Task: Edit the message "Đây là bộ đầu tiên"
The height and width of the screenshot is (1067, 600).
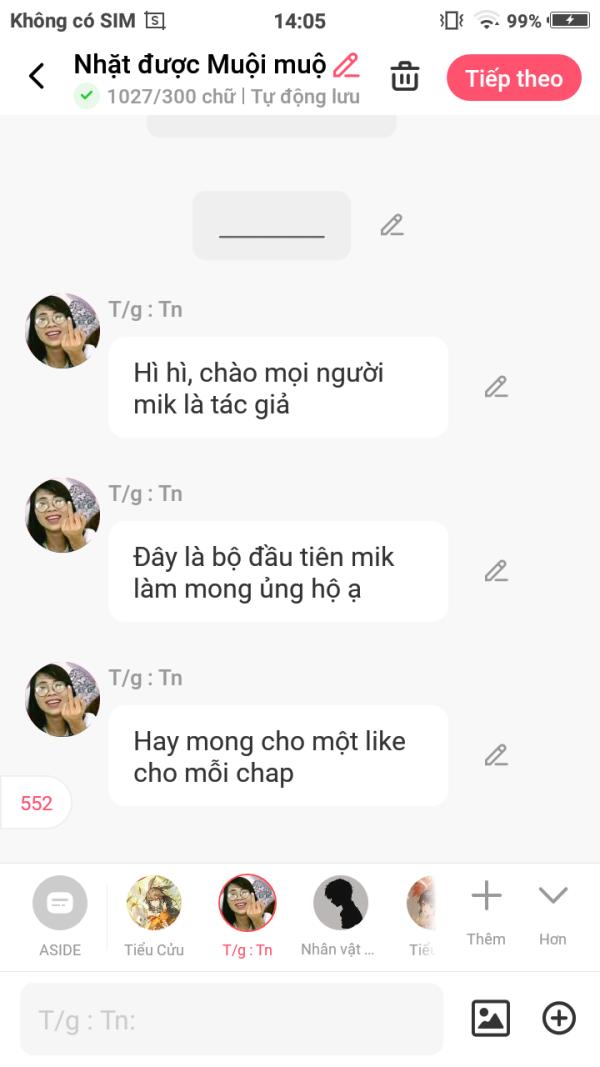Action: pos(496,571)
